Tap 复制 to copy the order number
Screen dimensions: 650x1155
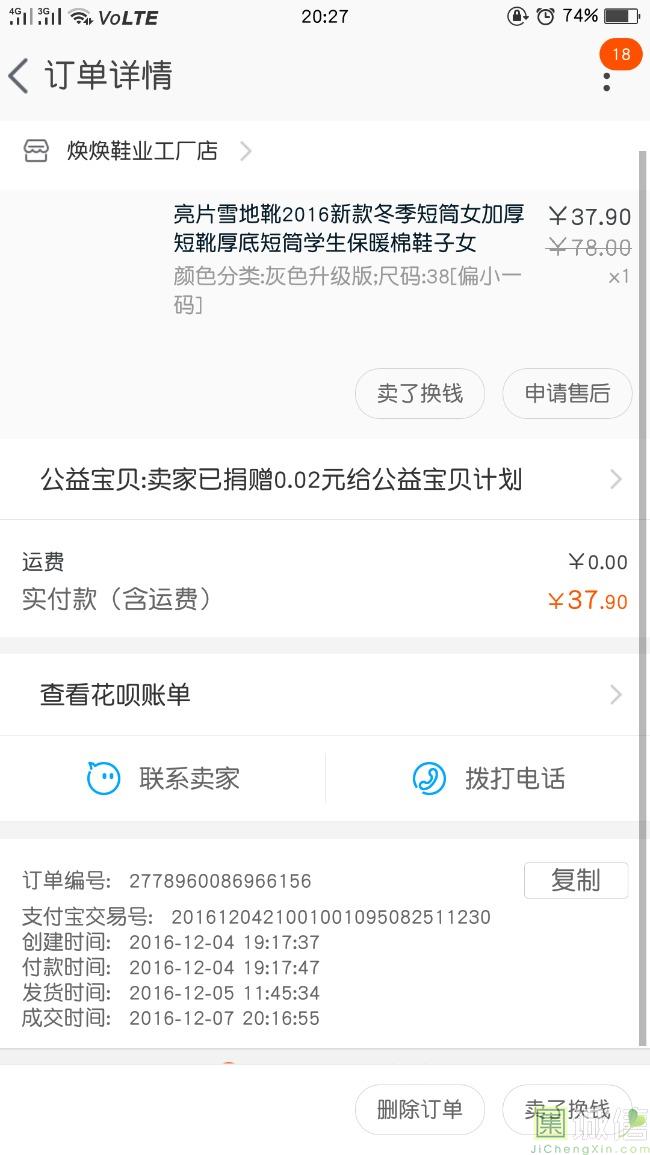coord(576,880)
